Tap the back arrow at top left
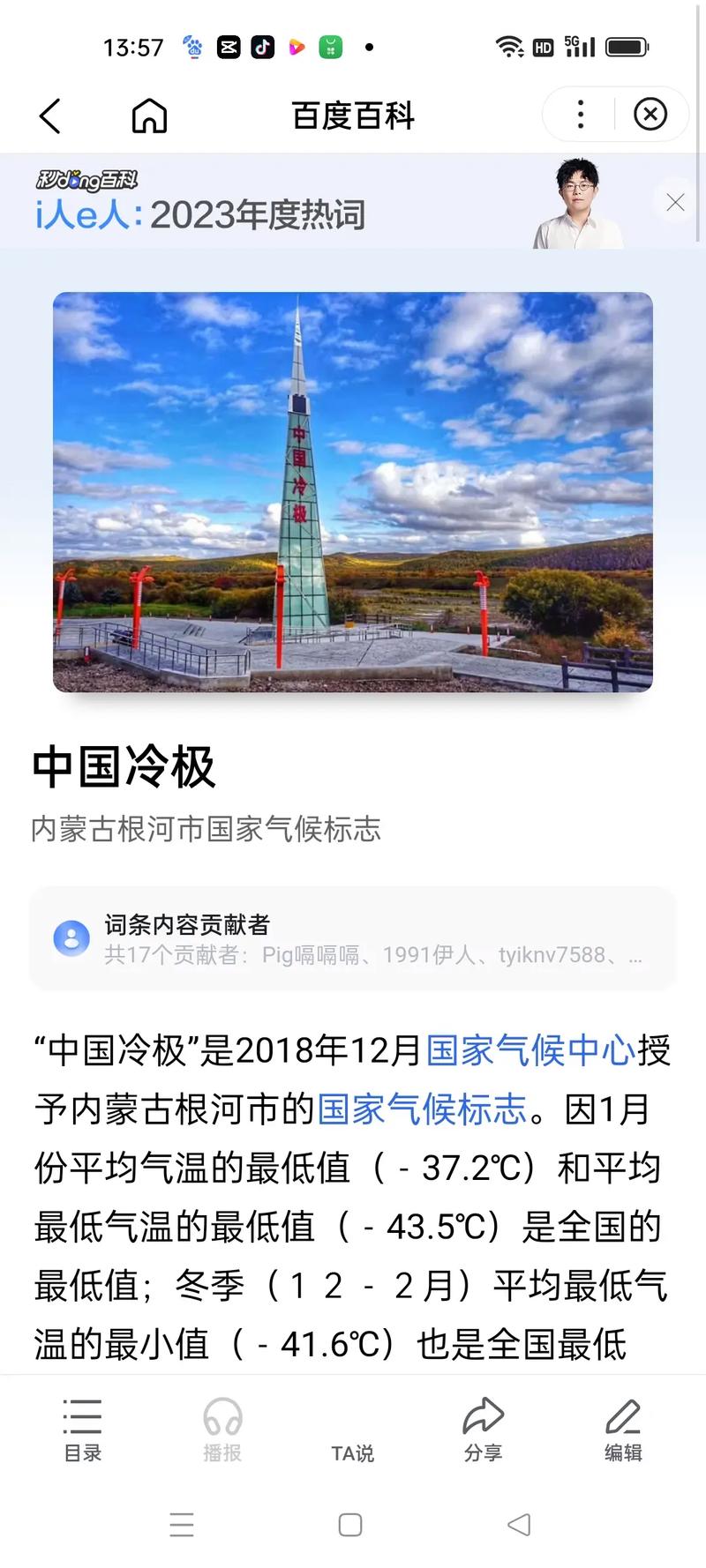This screenshot has width=706, height=1568. click(50, 115)
